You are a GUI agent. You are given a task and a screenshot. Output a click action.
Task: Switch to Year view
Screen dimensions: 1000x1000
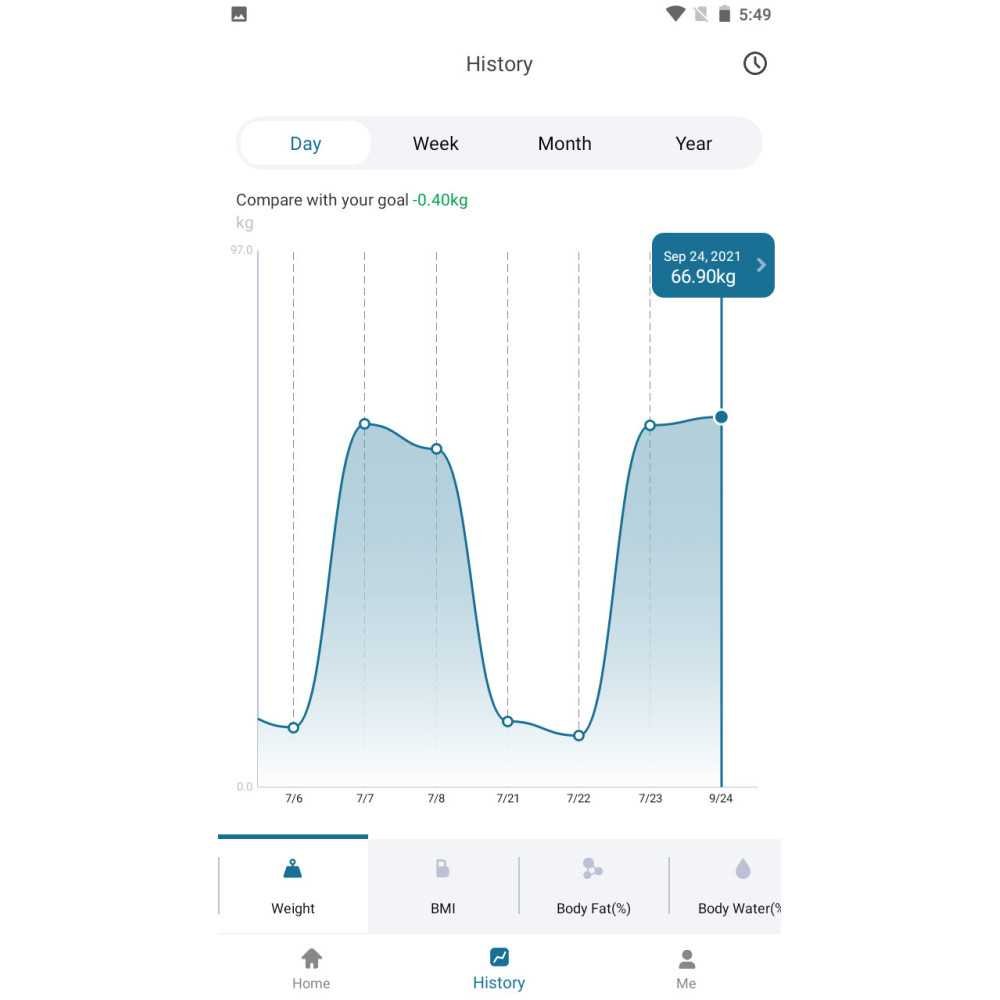pyautogui.click(x=693, y=143)
